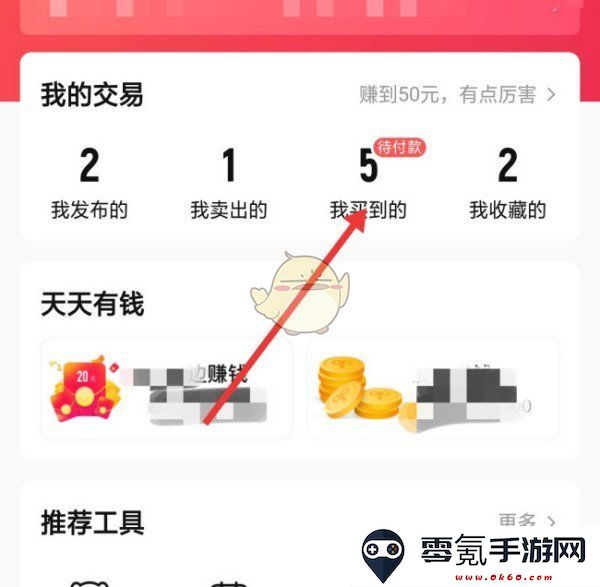Open 我收藏的 favorites

coord(508,183)
